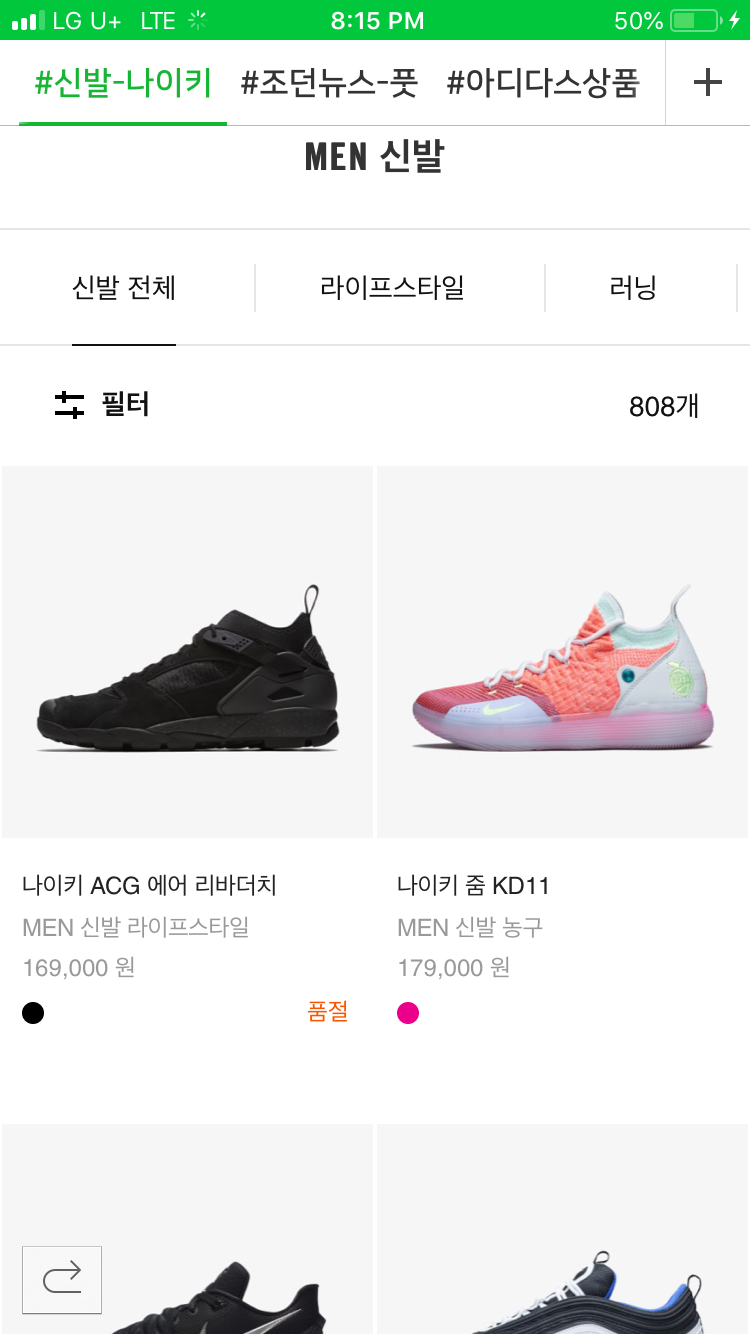Image resolution: width=750 pixels, height=1334 pixels.
Task: Switch to the #신발-나이키 tab
Action: point(123,83)
